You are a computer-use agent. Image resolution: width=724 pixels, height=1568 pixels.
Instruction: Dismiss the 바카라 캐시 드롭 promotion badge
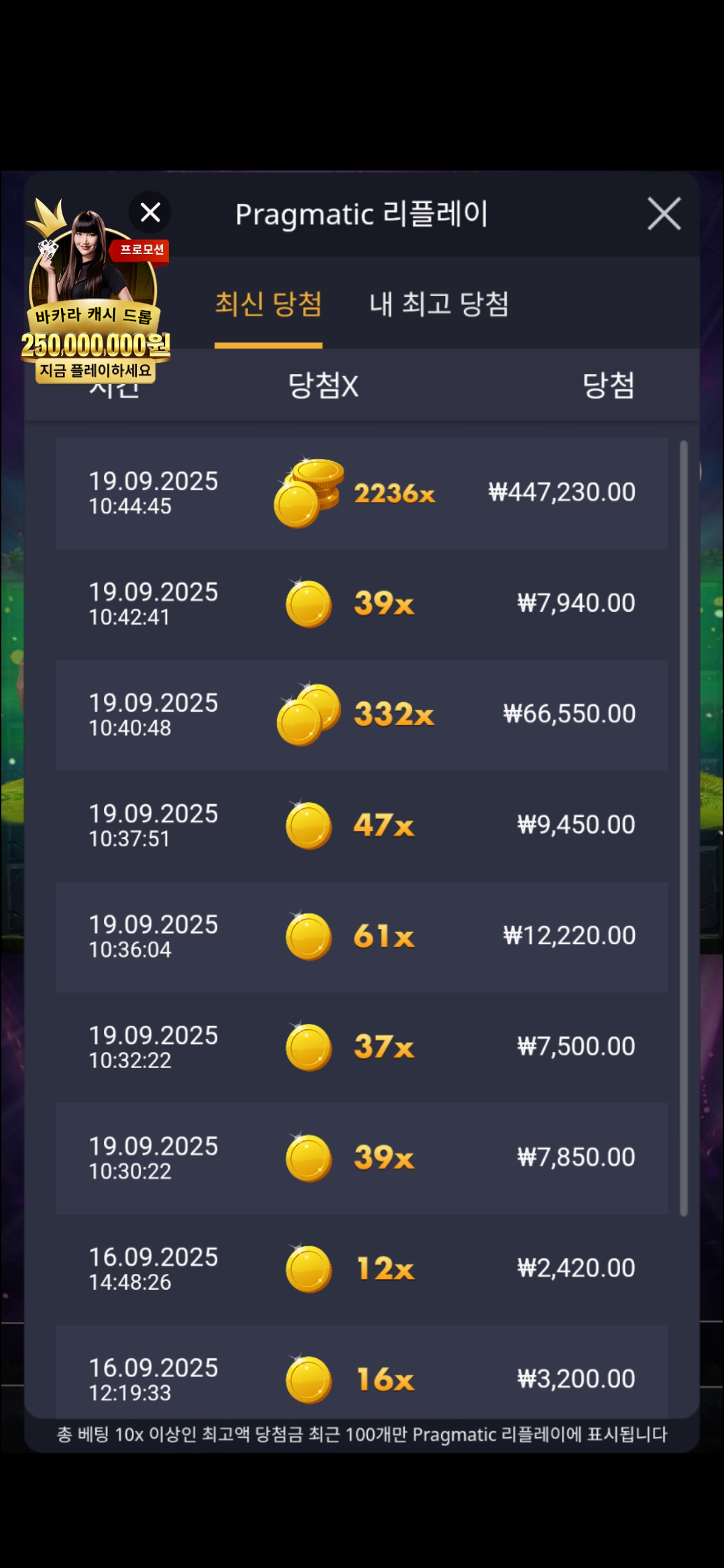pos(150,212)
